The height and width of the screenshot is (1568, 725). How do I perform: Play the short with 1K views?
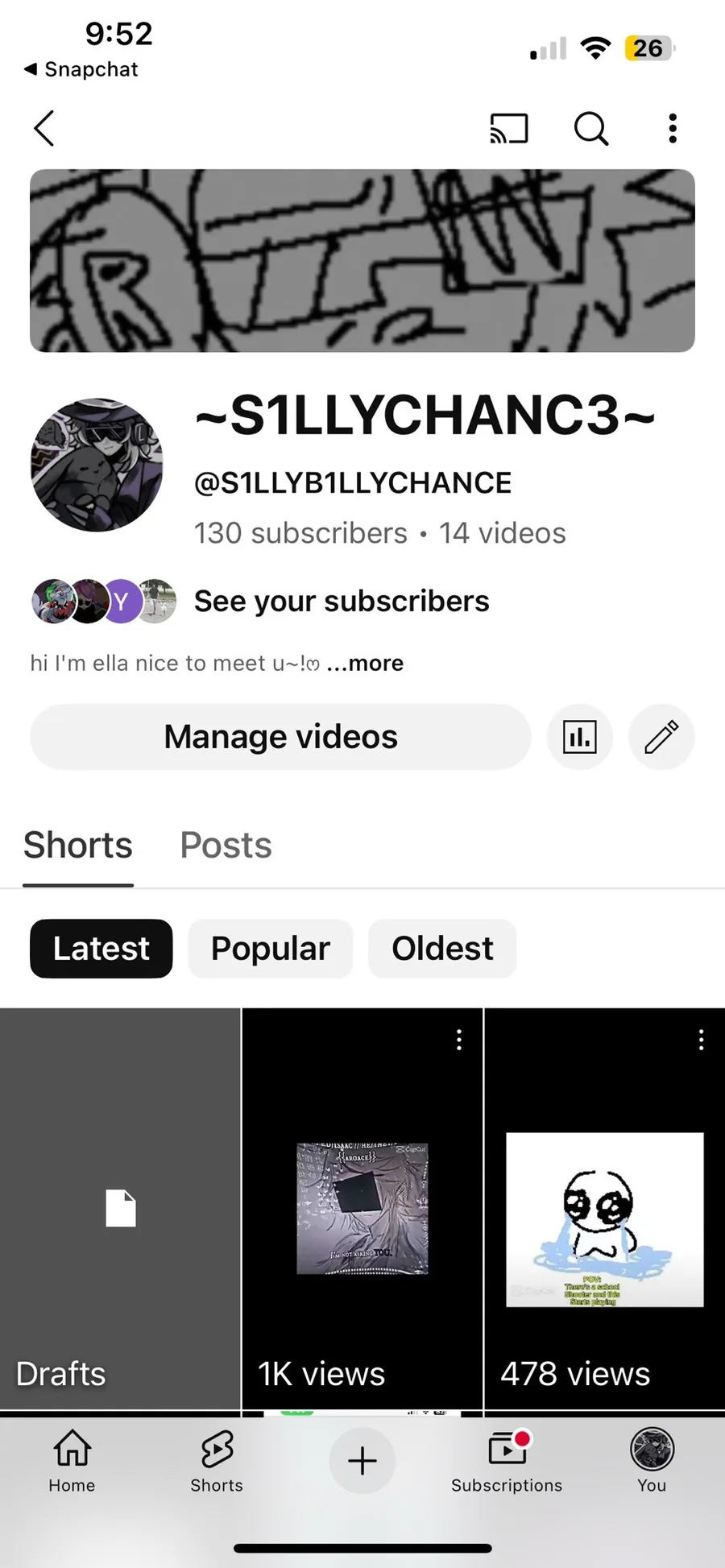tap(362, 1208)
